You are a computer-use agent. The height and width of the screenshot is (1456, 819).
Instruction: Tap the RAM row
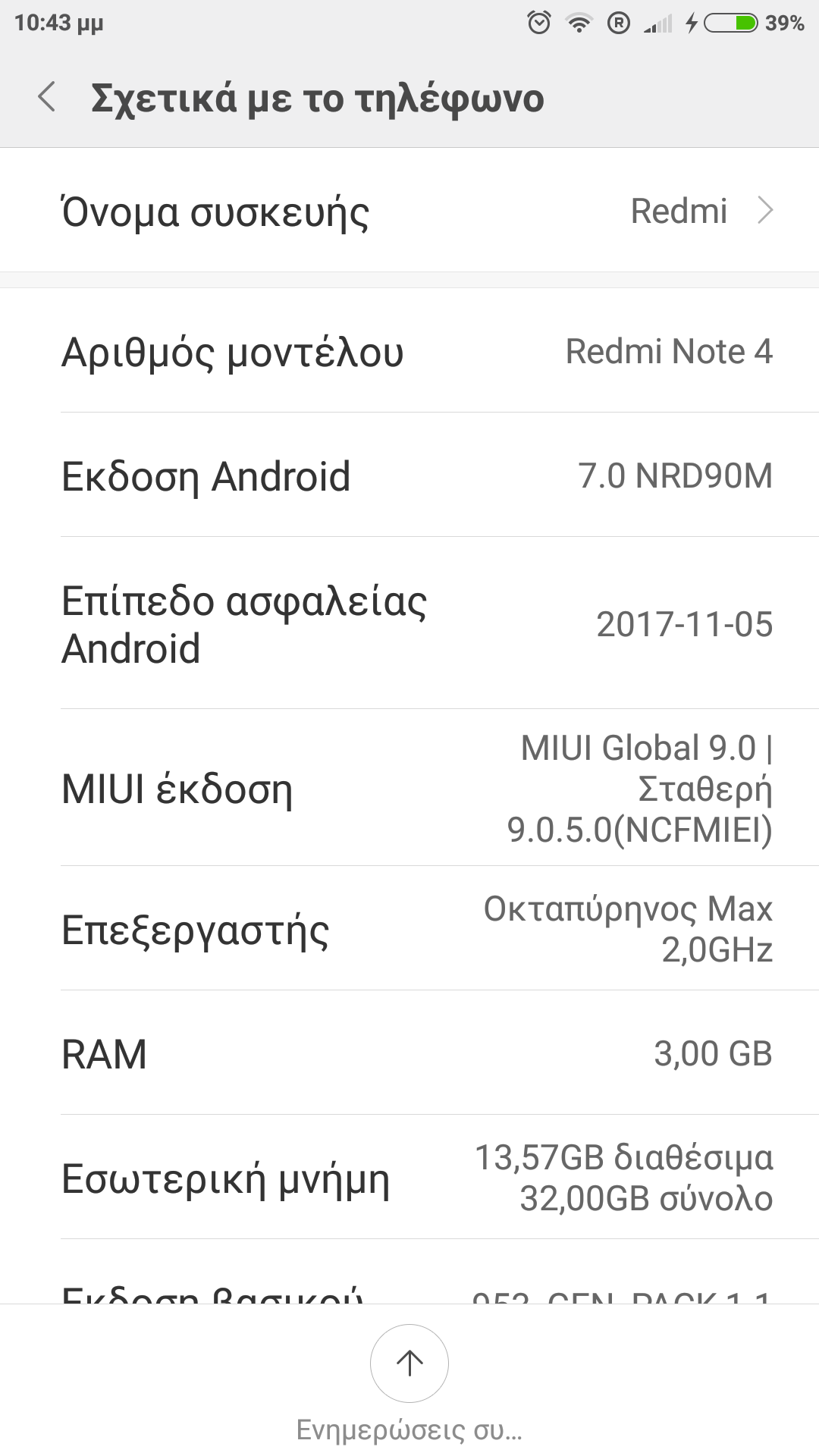click(x=409, y=1054)
